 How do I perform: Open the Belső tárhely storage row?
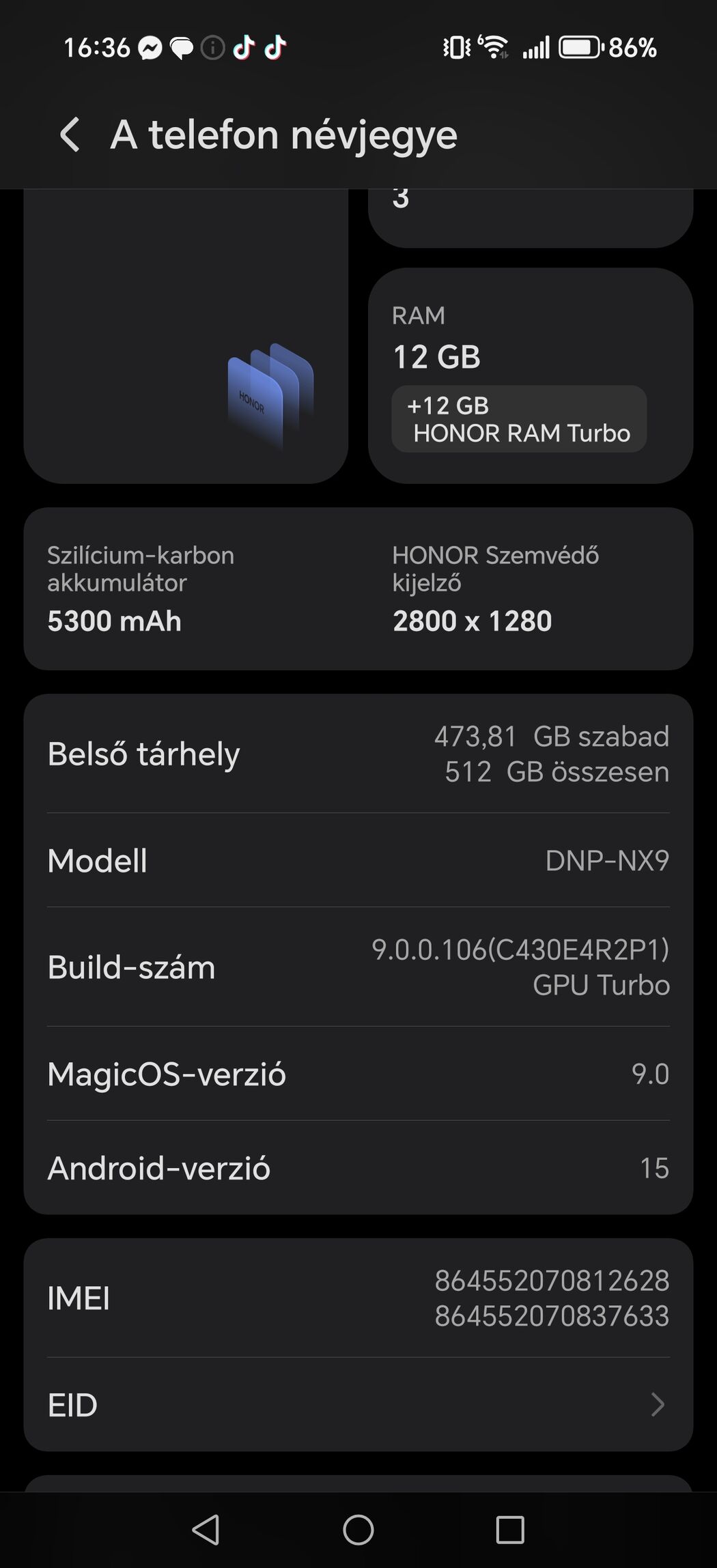tap(358, 754)
